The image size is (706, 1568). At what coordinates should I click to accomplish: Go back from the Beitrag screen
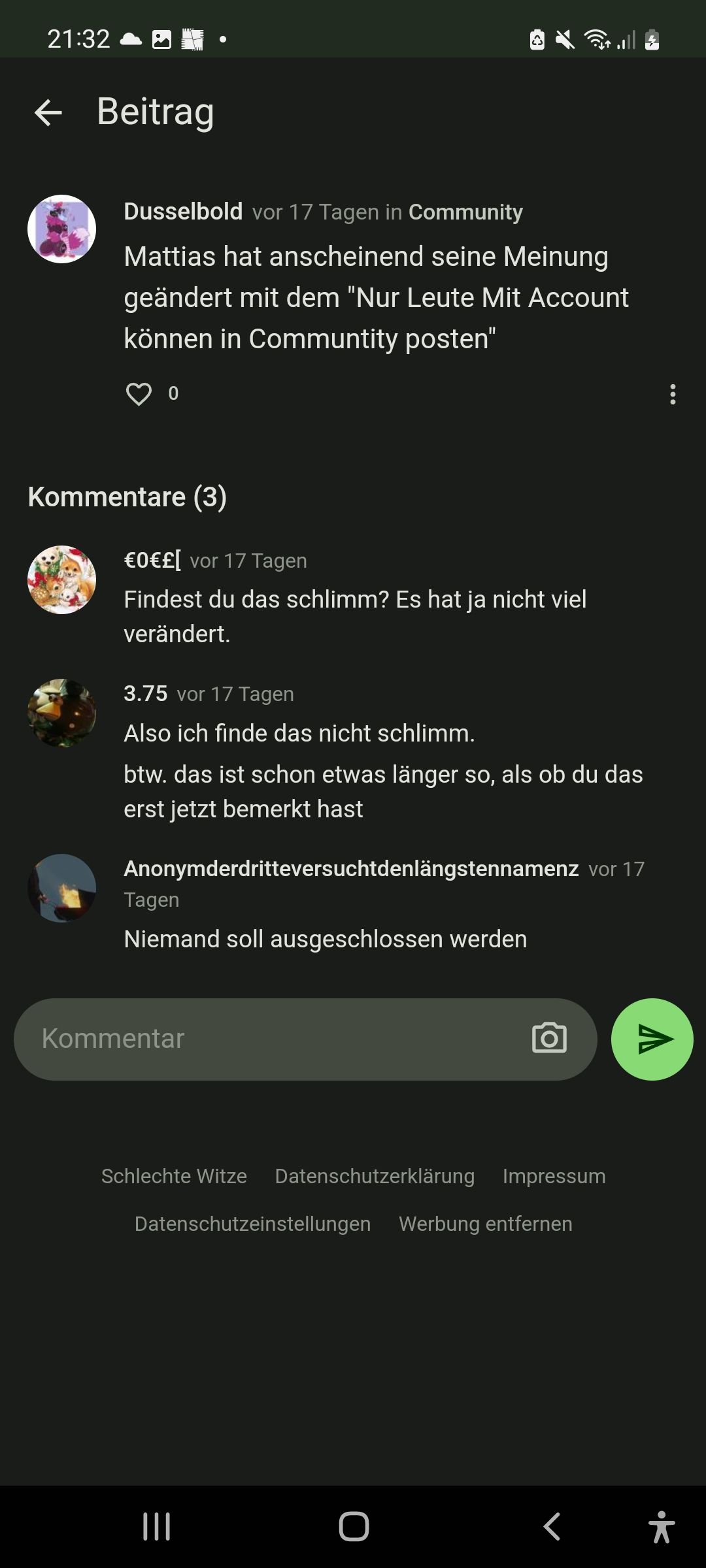click(x=48, y=112)
